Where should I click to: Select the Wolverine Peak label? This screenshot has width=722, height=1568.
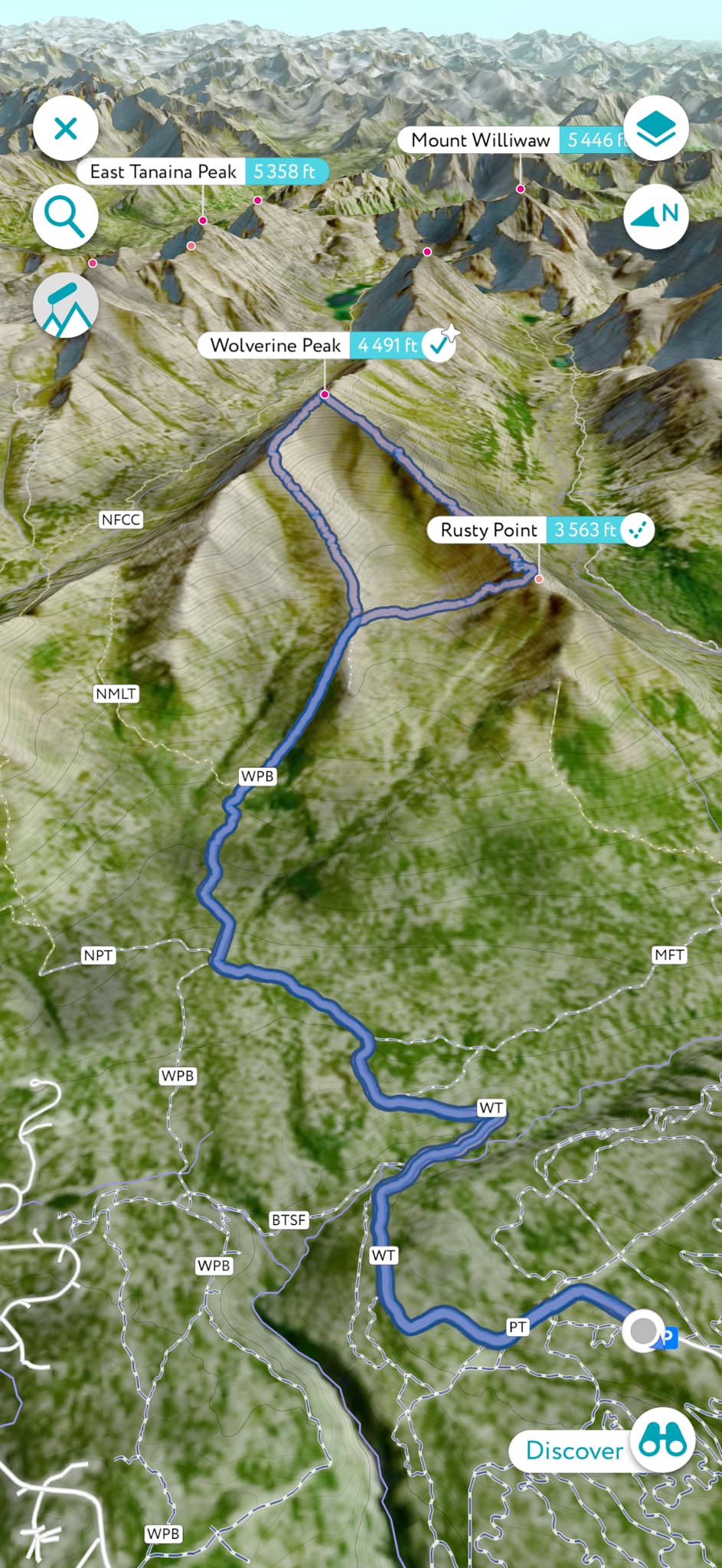coord(276,345)
